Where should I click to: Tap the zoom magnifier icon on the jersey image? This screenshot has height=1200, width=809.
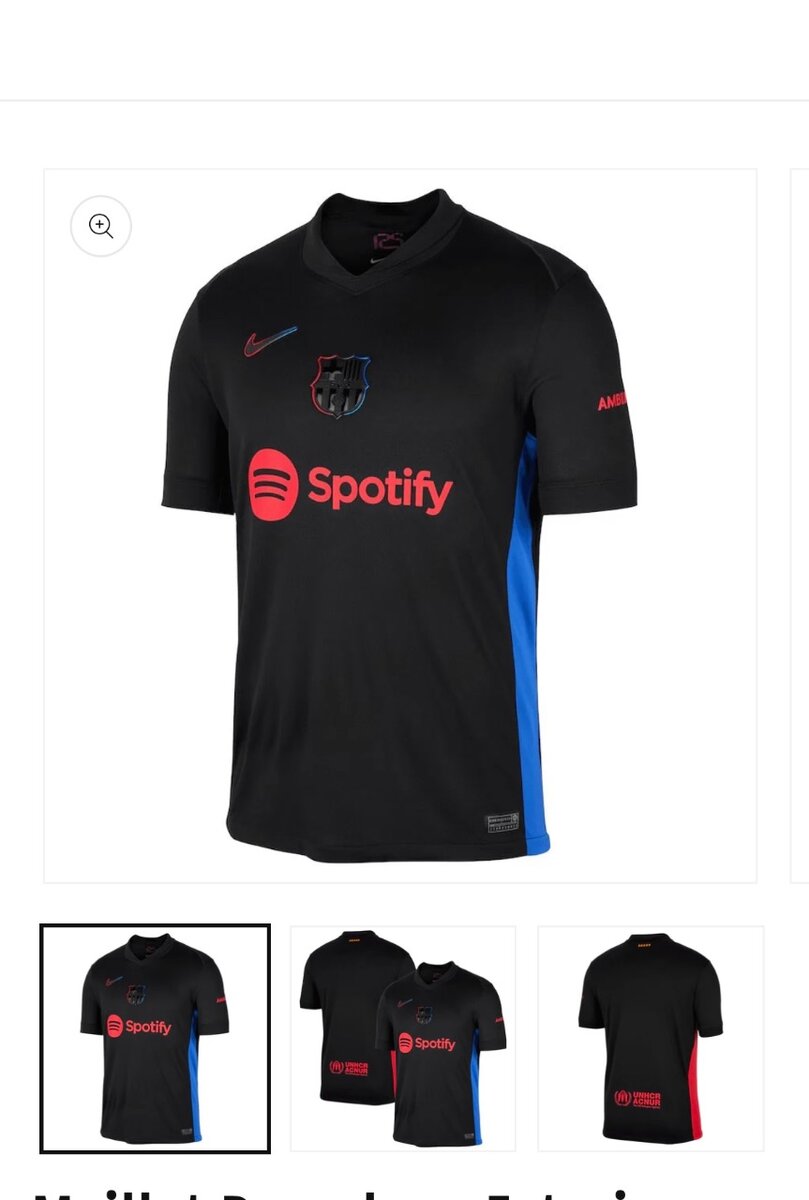[101, 226]
